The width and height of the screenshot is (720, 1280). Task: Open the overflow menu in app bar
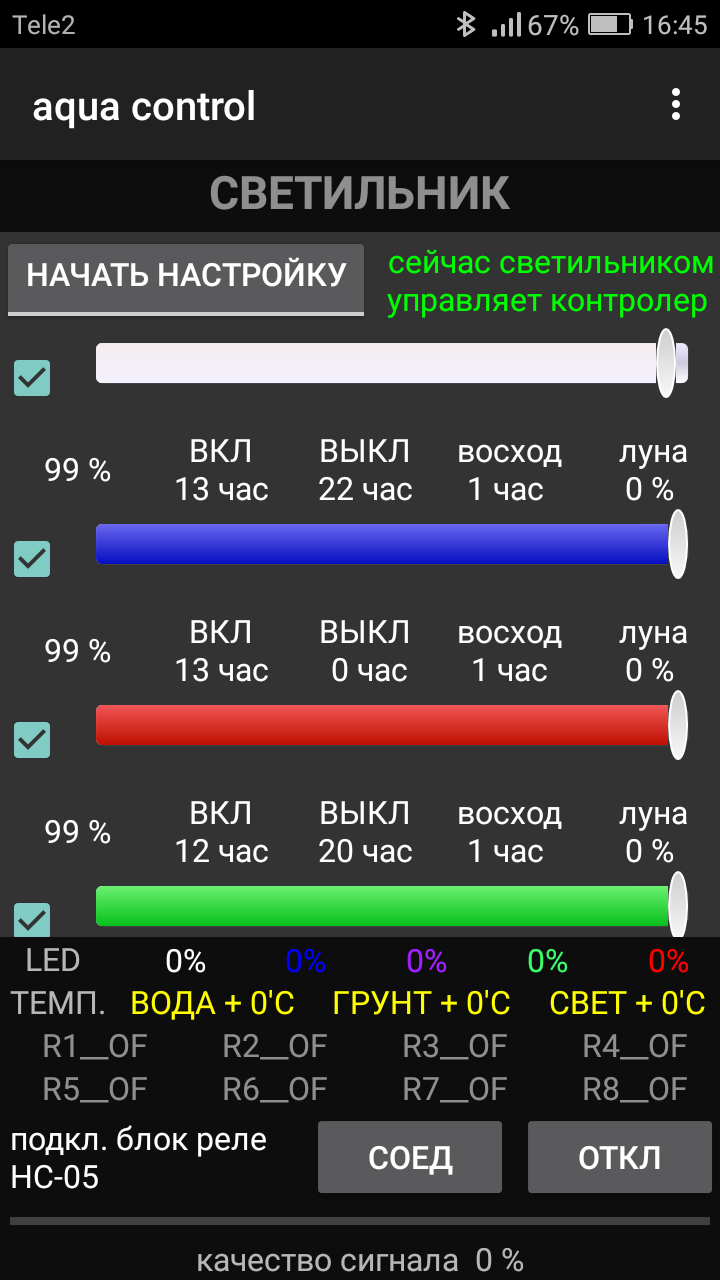point(676,105)
